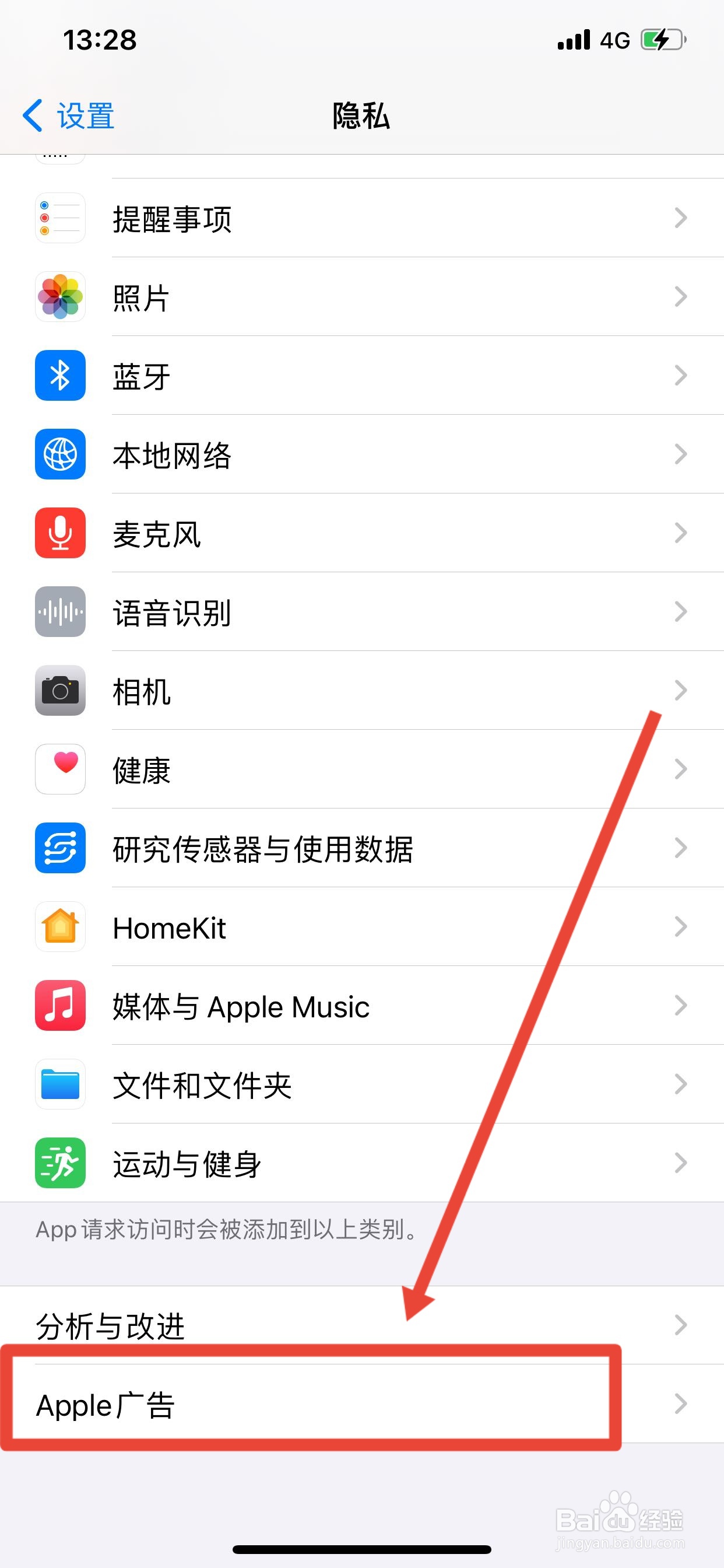Viewport: 724px width, 1568px height.
Task: Tap the 运动与健身 fitness runner icon
Action: (59, 1163)
